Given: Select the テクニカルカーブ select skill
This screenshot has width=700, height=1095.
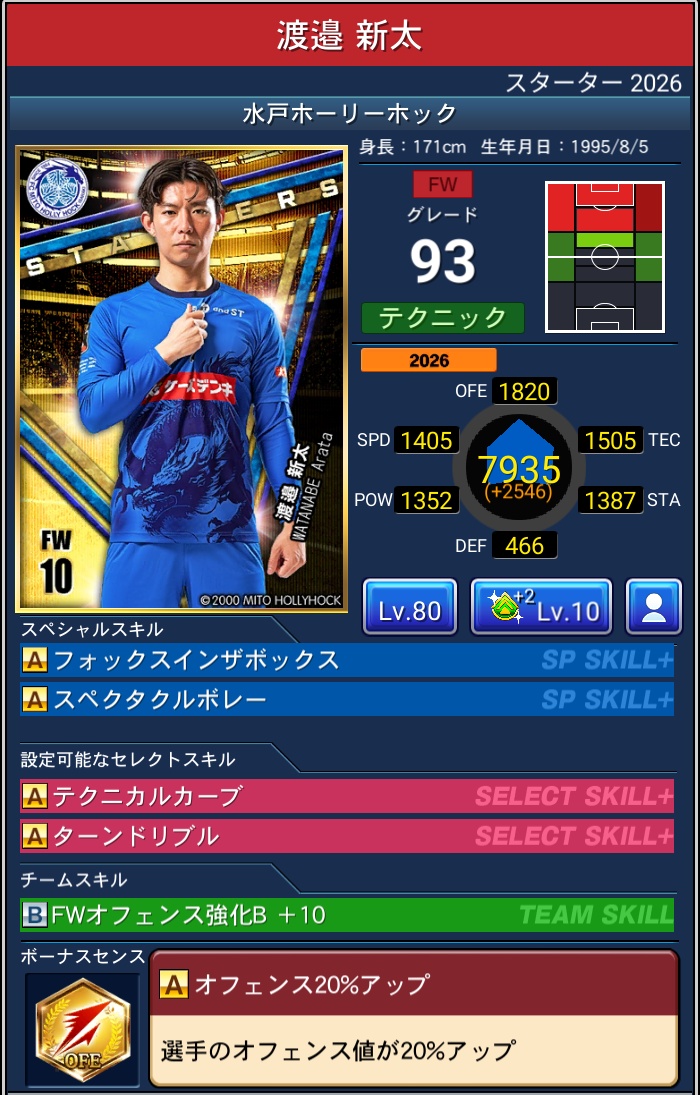Looking at the screenshot, I should [346, 796].
